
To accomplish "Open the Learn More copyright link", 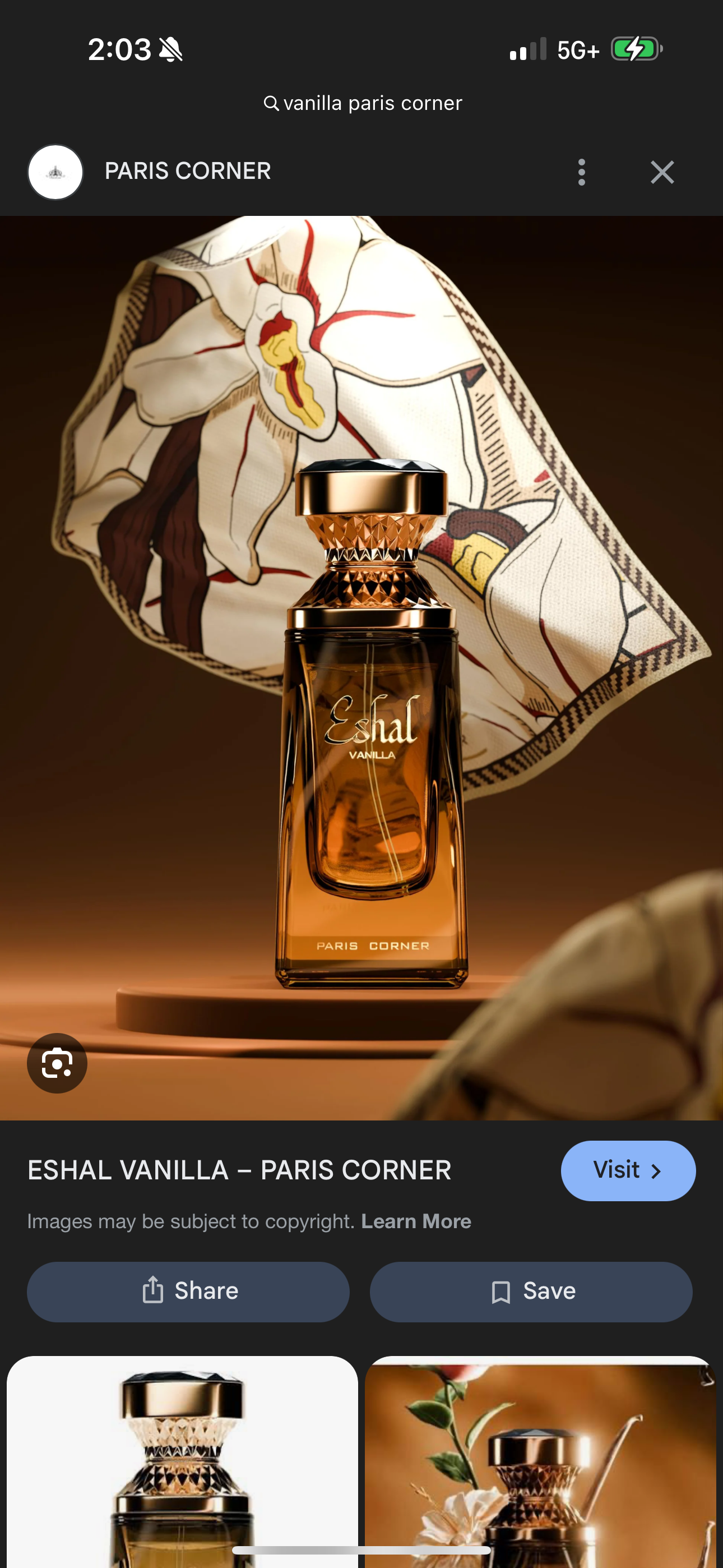I will [416, 1221].
